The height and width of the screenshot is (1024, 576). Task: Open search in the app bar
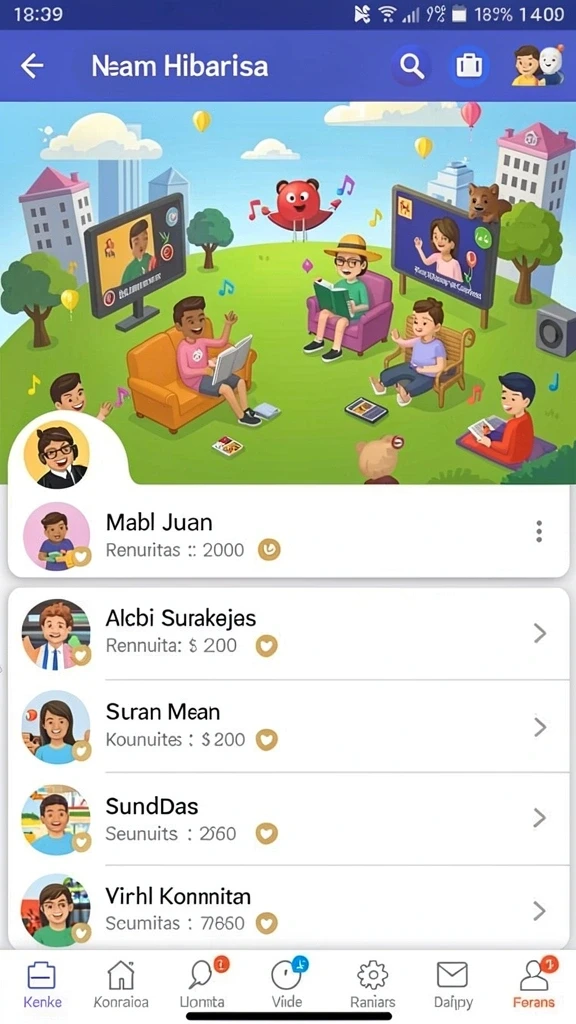point(412,66)
